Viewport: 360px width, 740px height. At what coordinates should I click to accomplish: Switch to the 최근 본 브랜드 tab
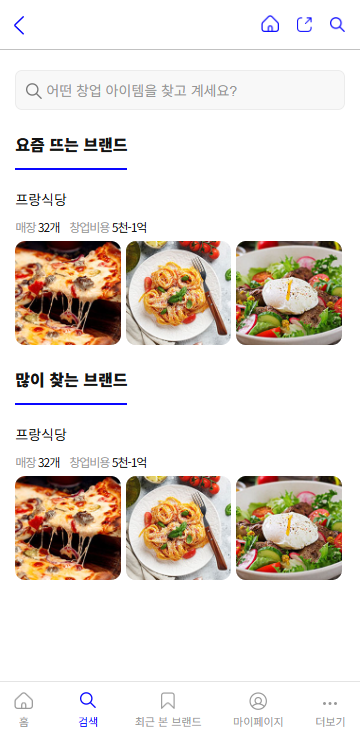pos(168,710)
